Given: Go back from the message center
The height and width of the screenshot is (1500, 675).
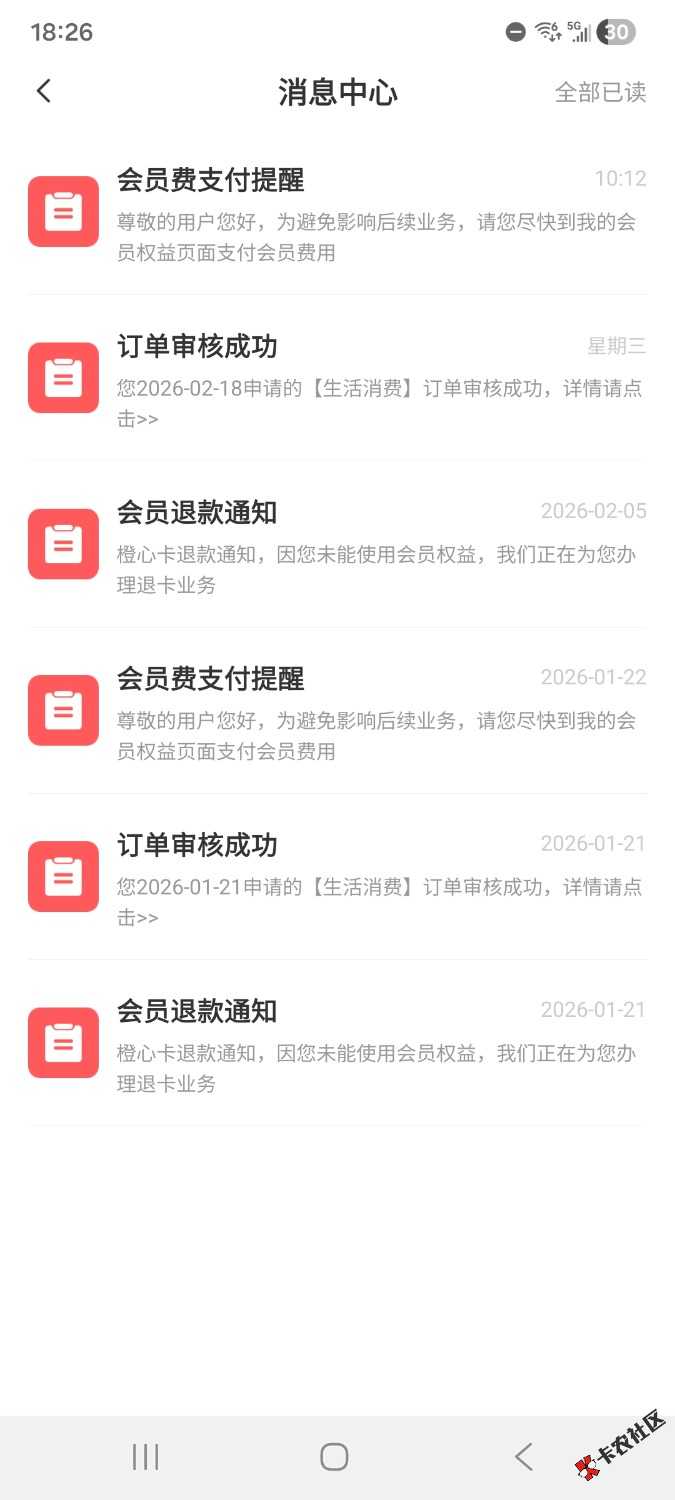Looking at the screenshot, I should pos(44,91).
